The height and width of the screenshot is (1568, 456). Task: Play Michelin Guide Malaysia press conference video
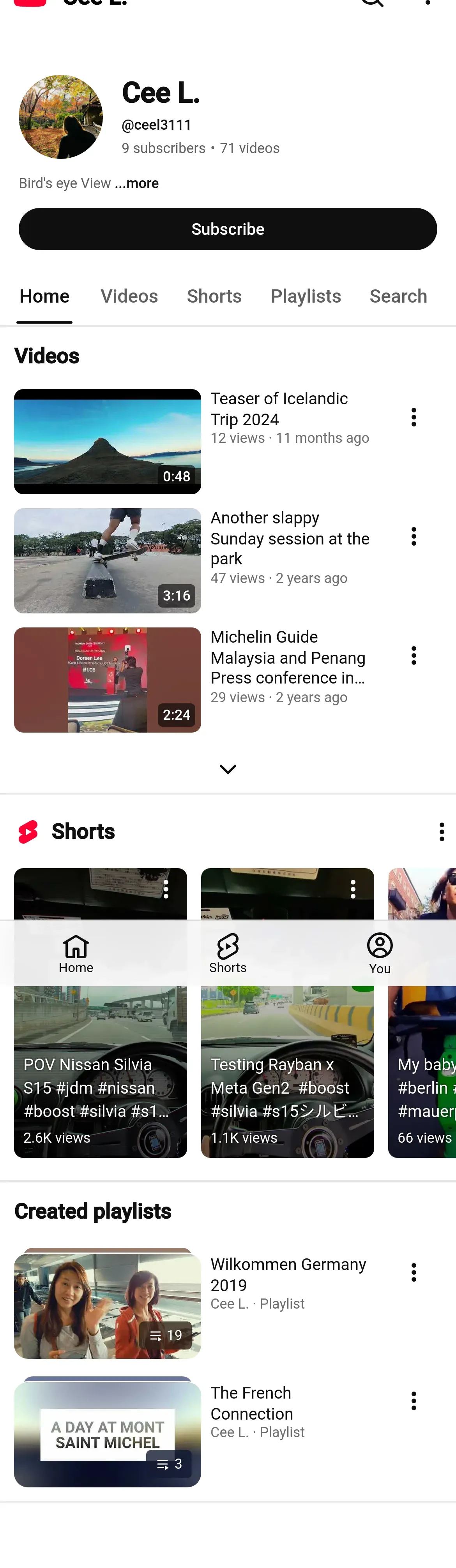point(107,680)
